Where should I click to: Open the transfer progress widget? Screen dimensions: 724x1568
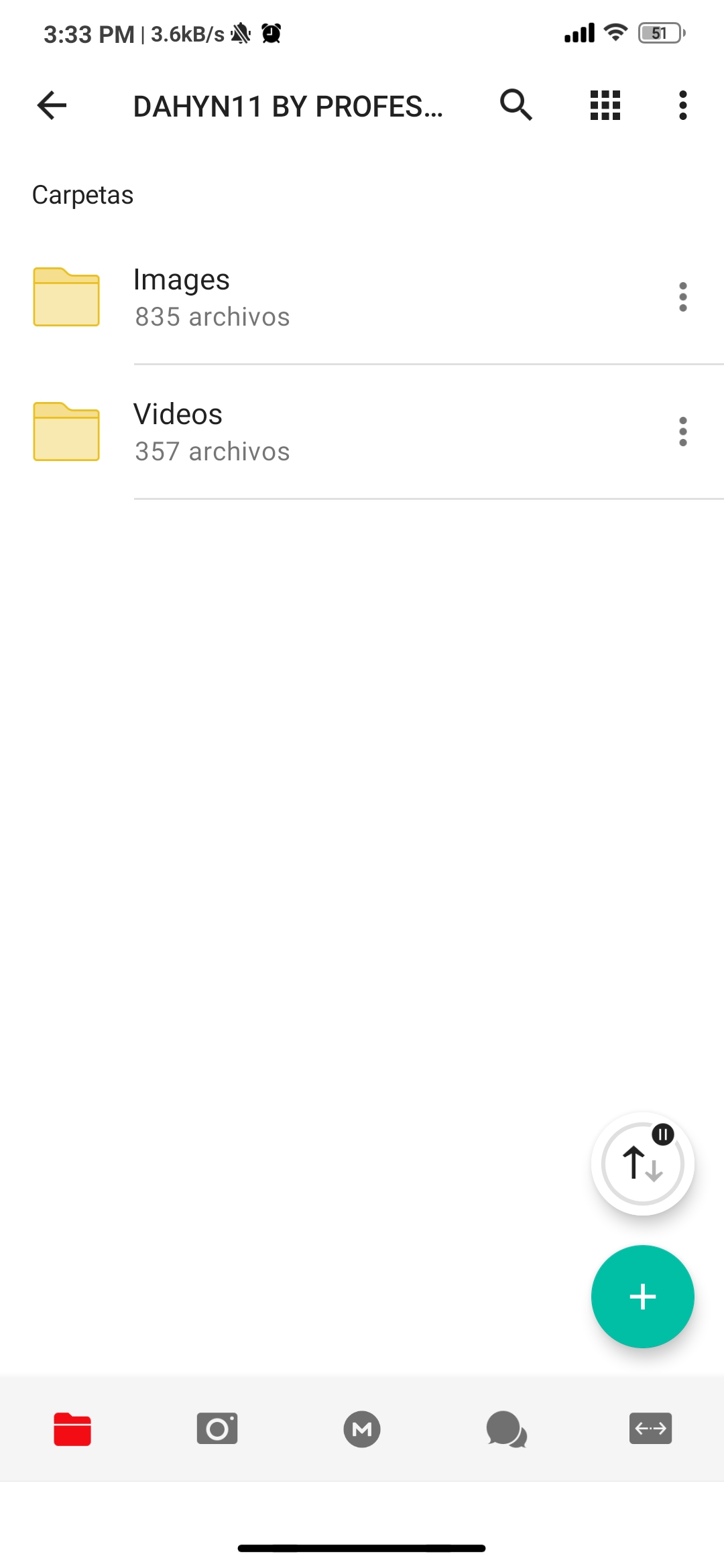(642, 1165)
